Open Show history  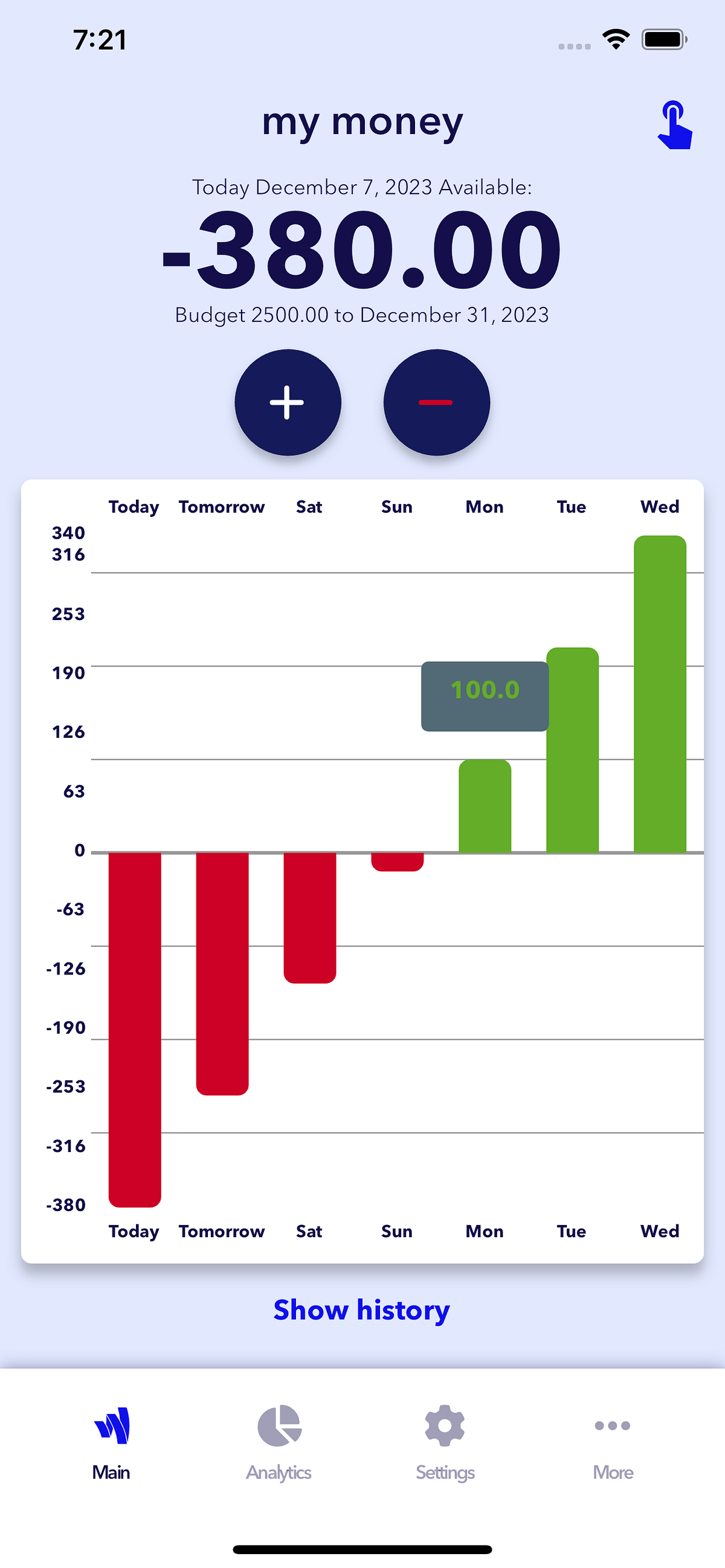362,1310
